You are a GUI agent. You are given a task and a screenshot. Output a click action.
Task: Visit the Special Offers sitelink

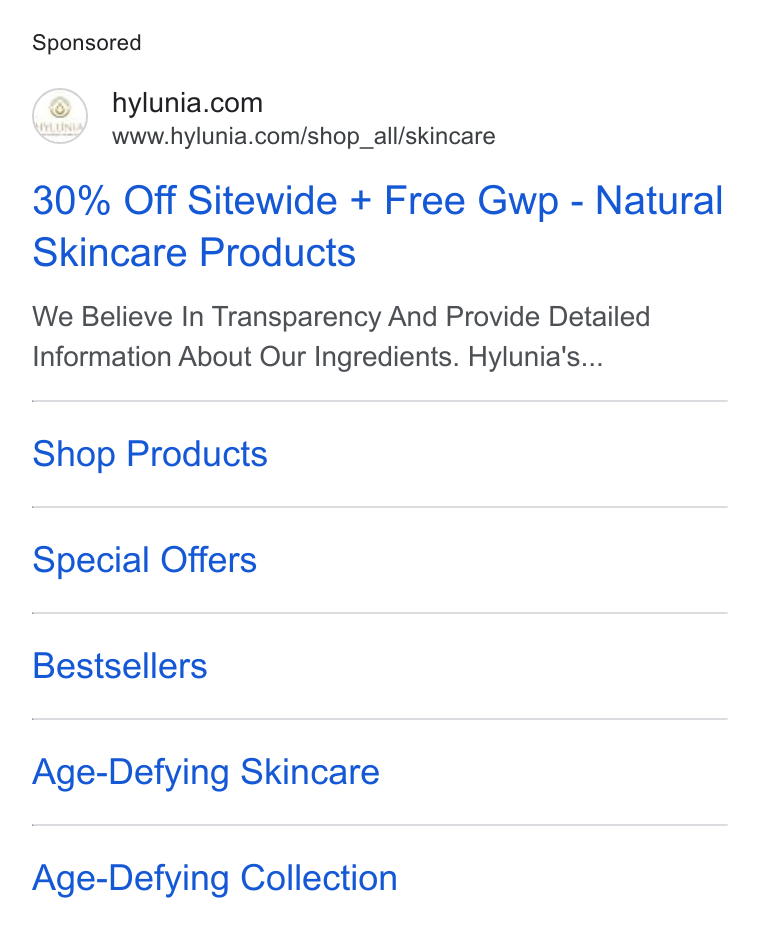[144, 560]
